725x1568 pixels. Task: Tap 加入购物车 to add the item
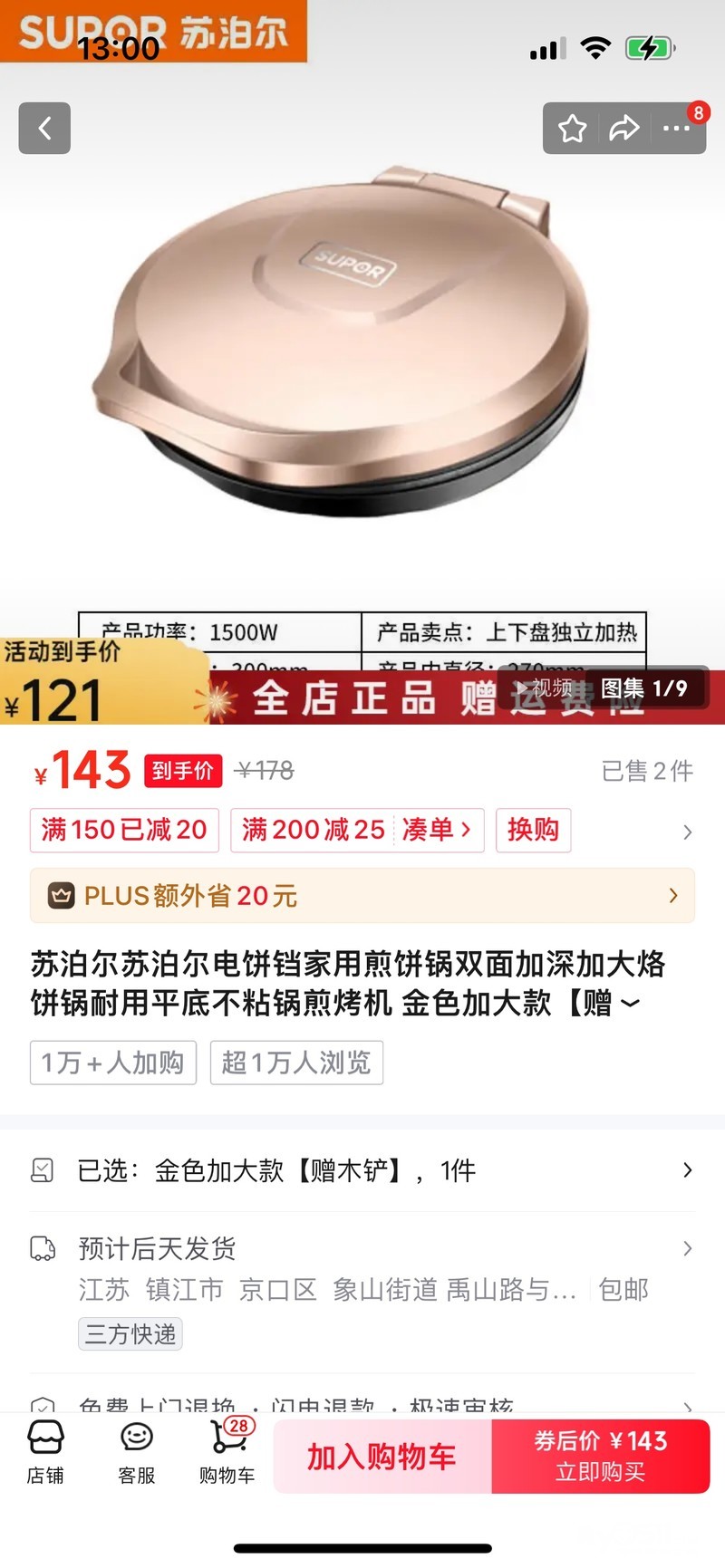pos(382,1457)
